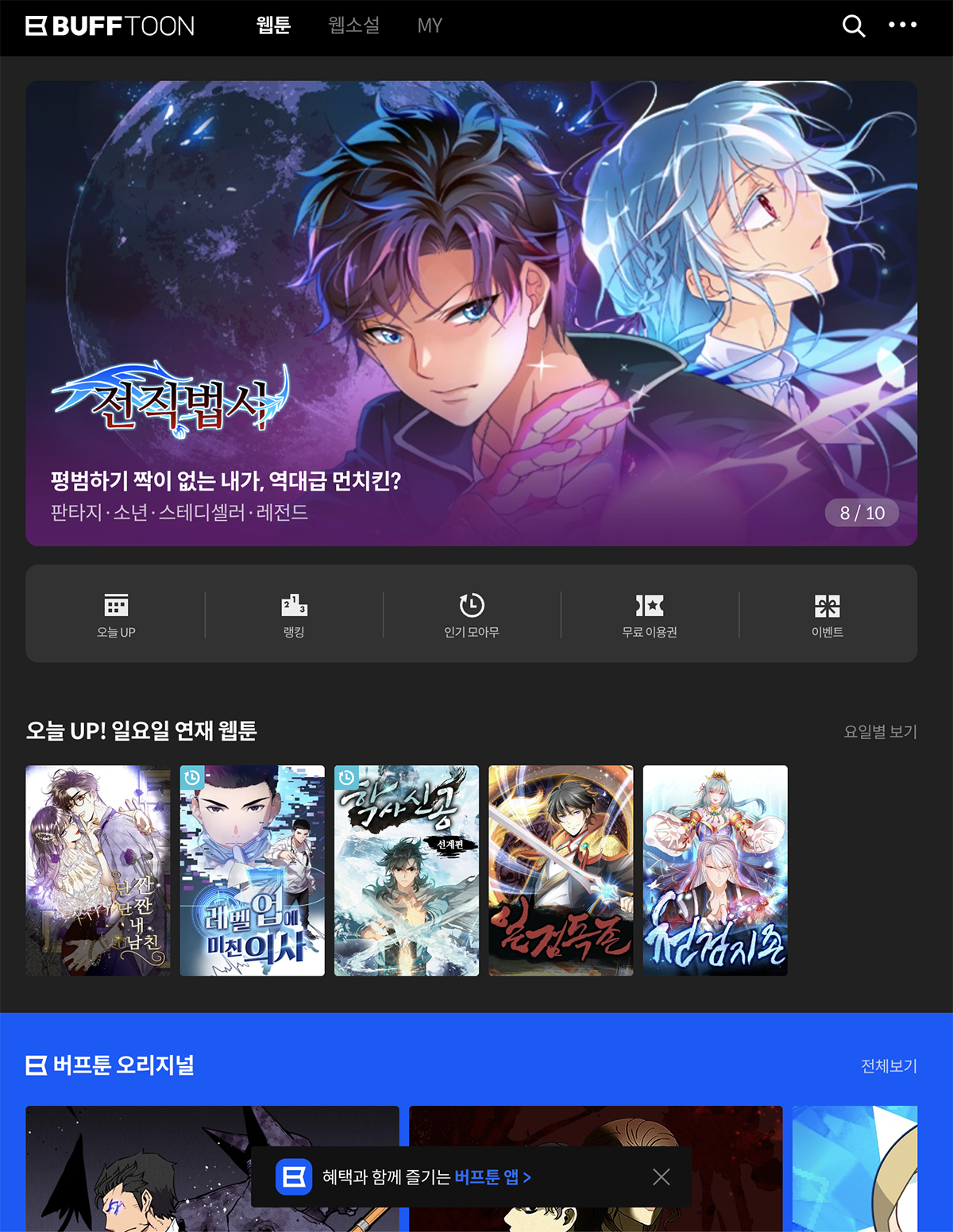Open the 천검지존 webtoon cover
The height and width of the screenshot is (1232, 953).
click(x=715, y=870)
